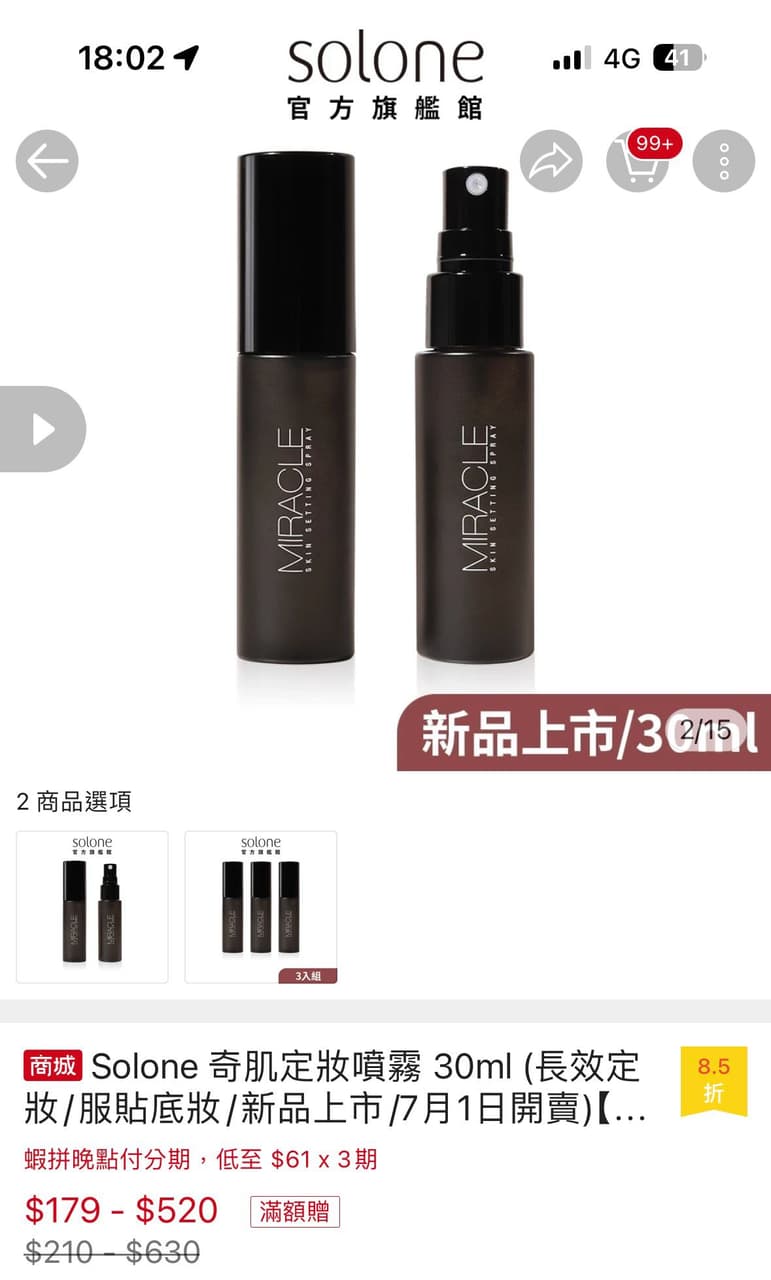Screen dimensions: 771x1280
Task: Open the three-dot overflow menu
Action: (723, 161)
